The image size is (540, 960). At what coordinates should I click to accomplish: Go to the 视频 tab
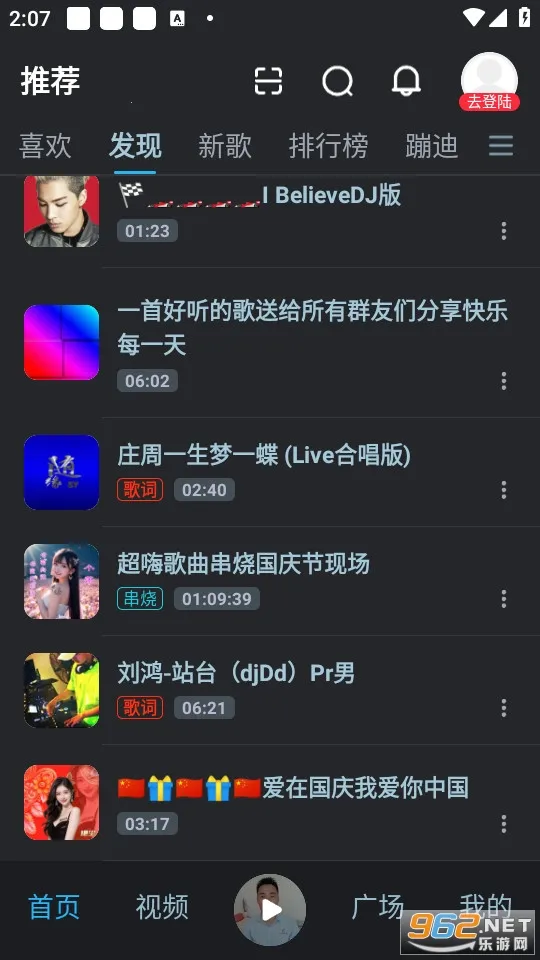coord(162,907)
